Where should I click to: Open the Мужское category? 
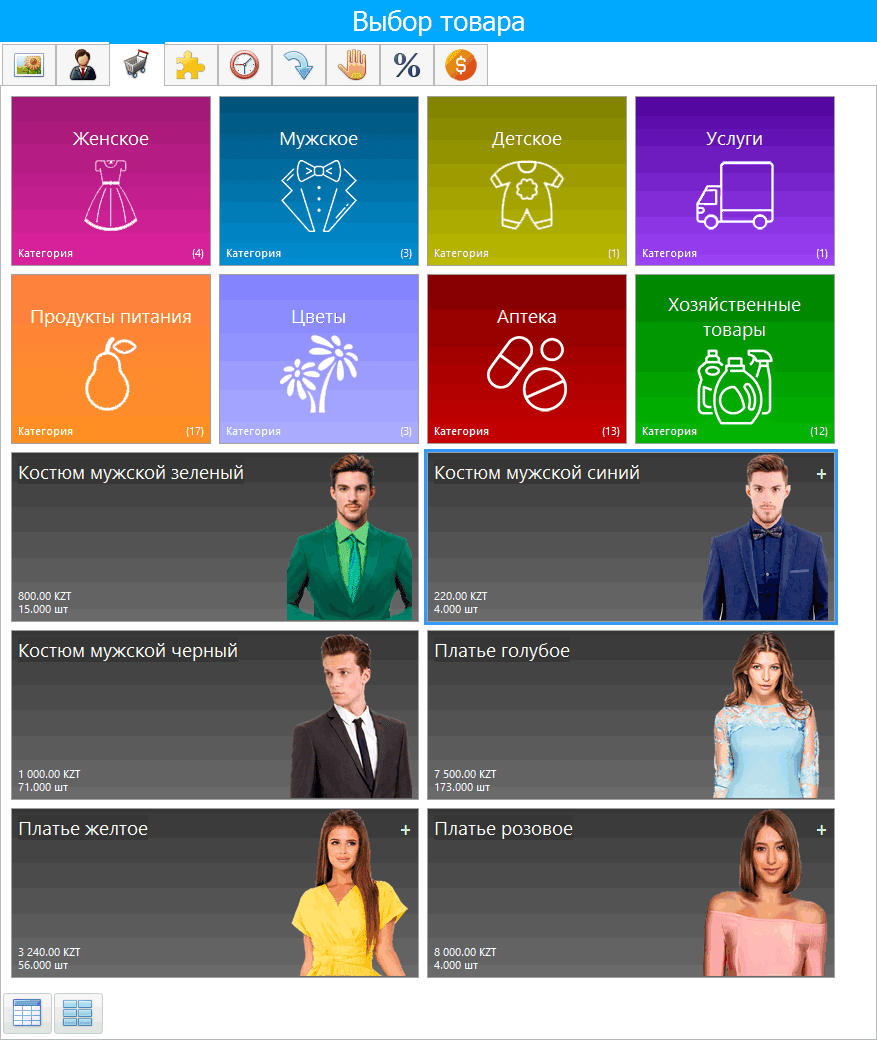pyautogui.click(x=319, y=181)
